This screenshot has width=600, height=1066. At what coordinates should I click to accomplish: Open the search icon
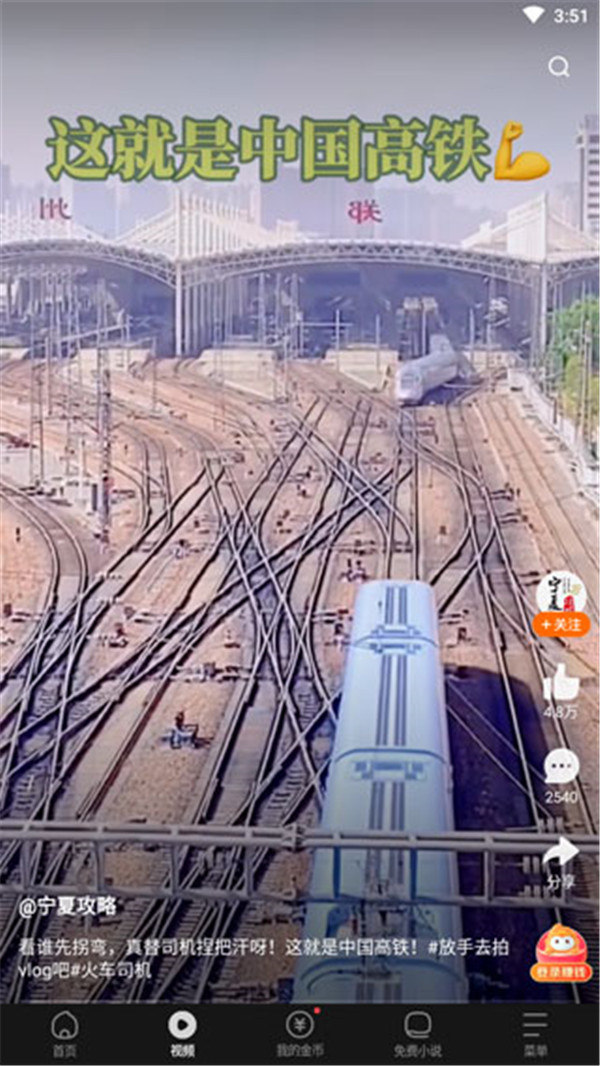point(559,67)
